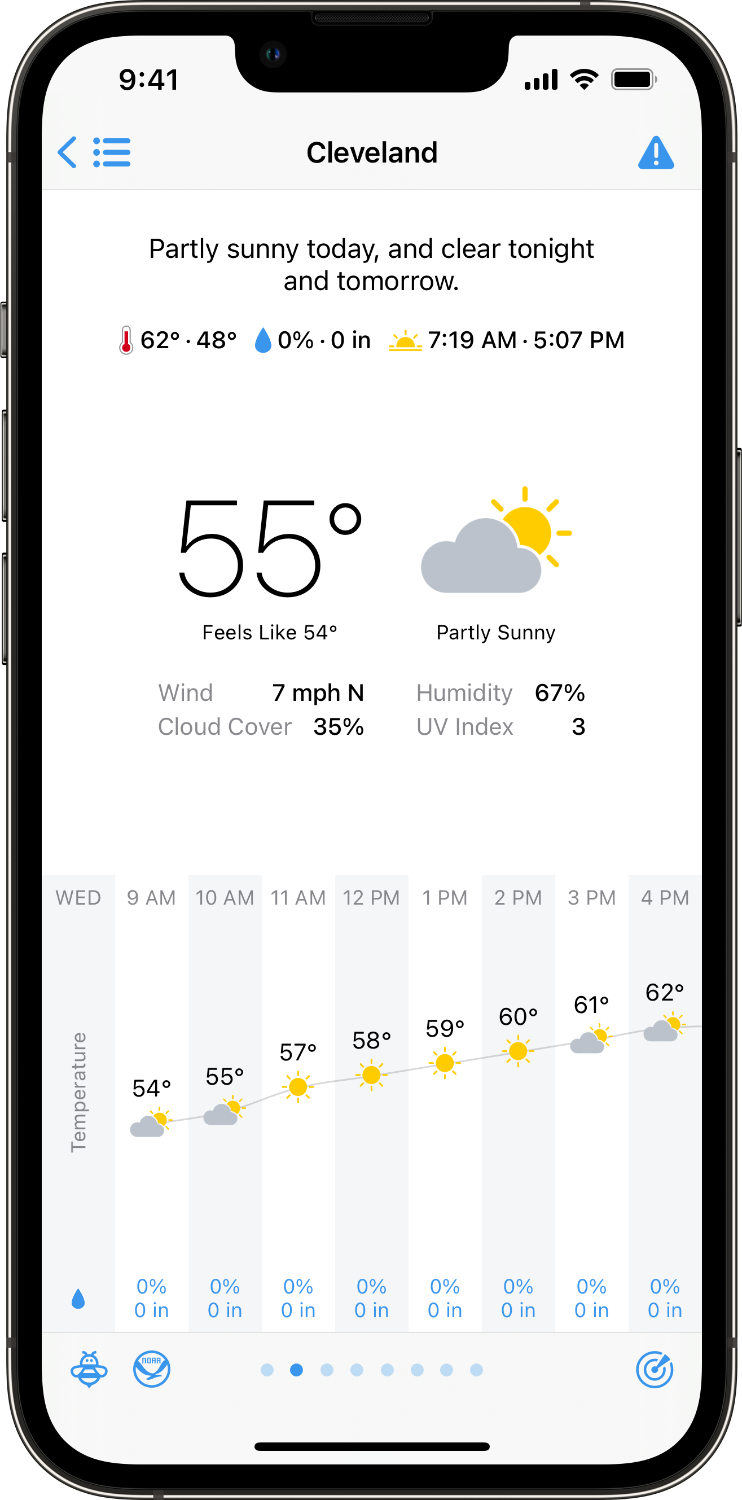Go back to the locations list

click(x=93, y=153)
